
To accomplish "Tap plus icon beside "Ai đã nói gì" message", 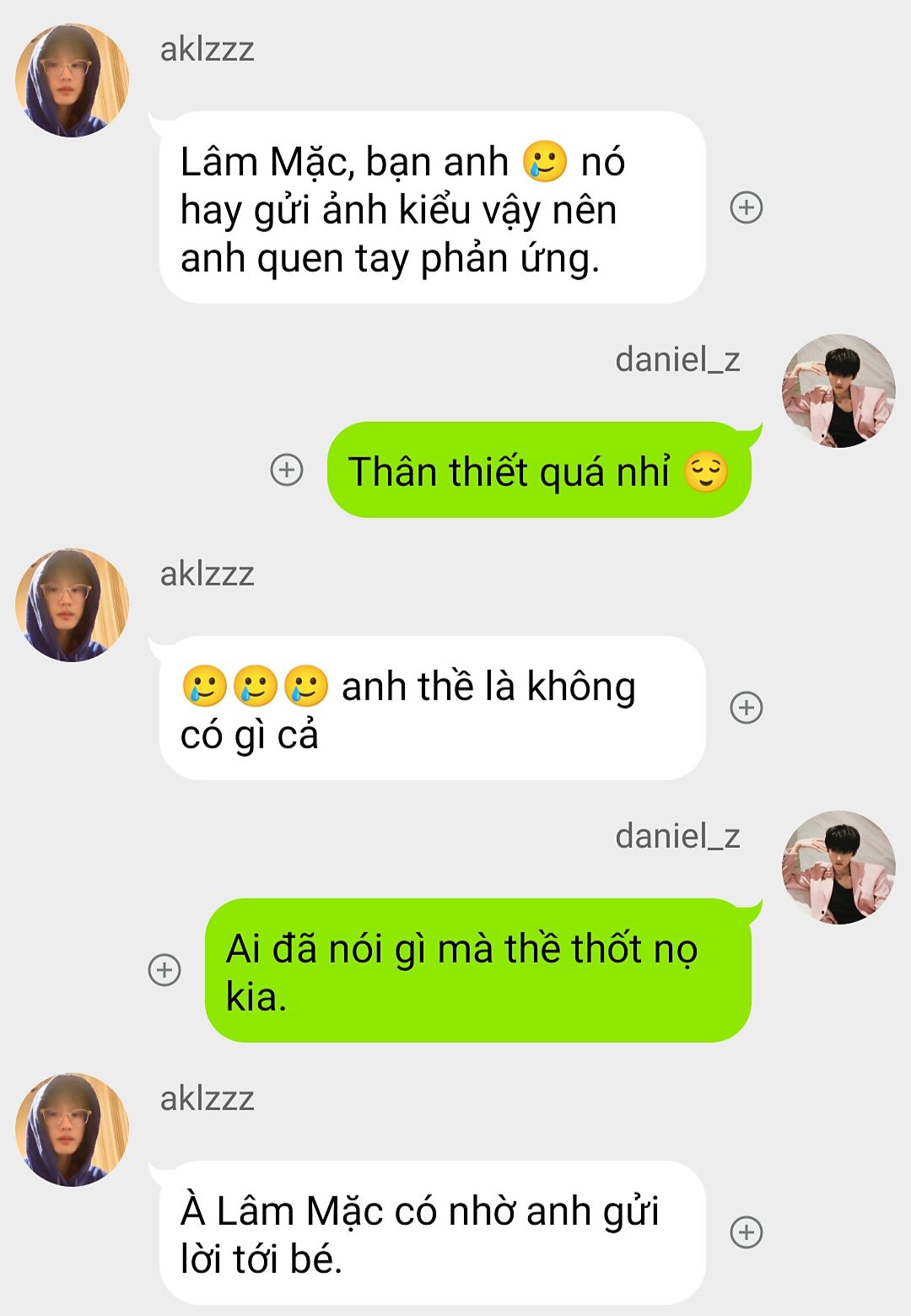I will 164,970.
